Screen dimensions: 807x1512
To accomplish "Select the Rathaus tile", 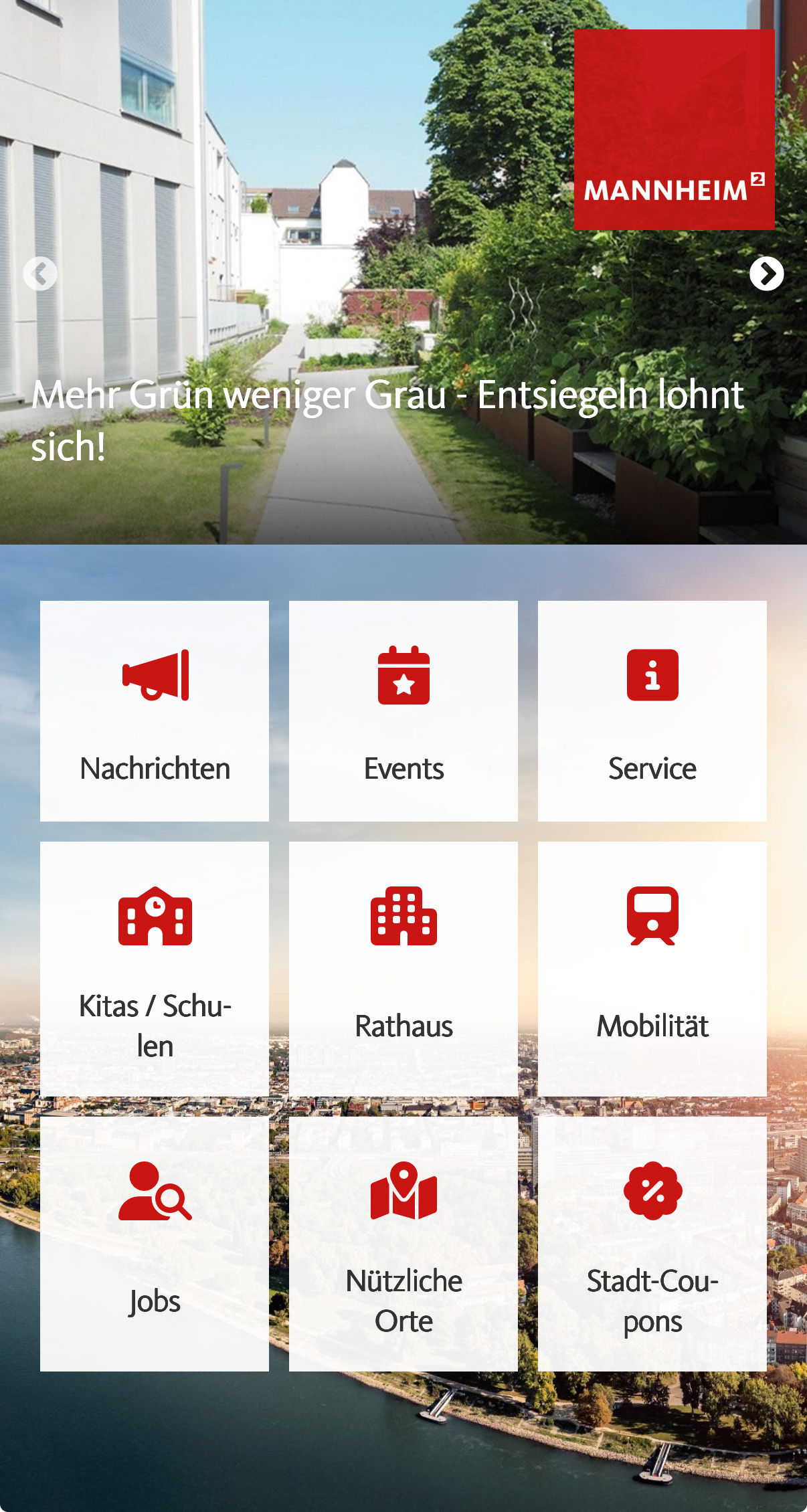I will pyautogui.click(x=403, y=968).
